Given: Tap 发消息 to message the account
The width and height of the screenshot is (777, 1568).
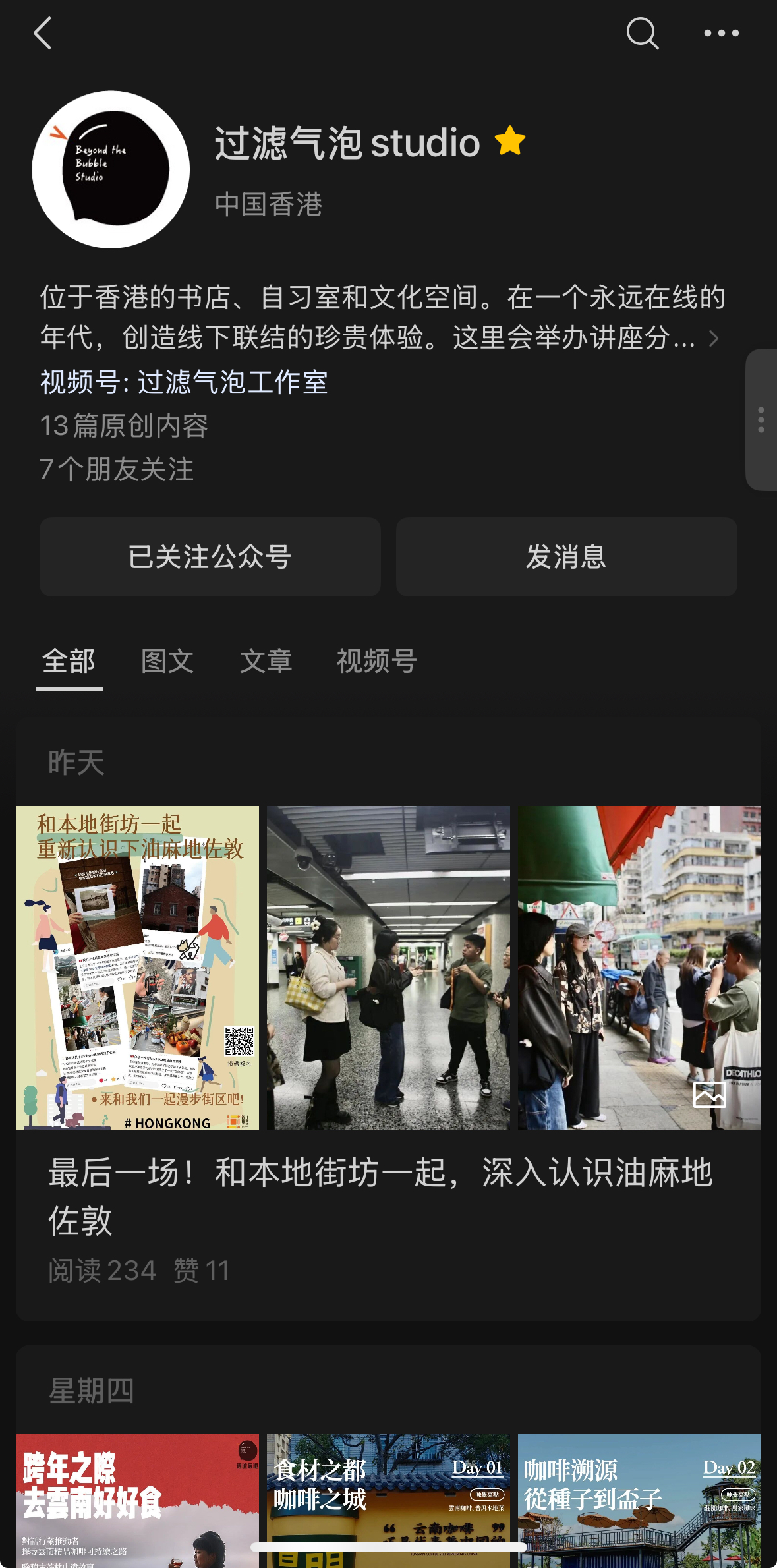Looking at the screenshot, I should pos(566,557).
